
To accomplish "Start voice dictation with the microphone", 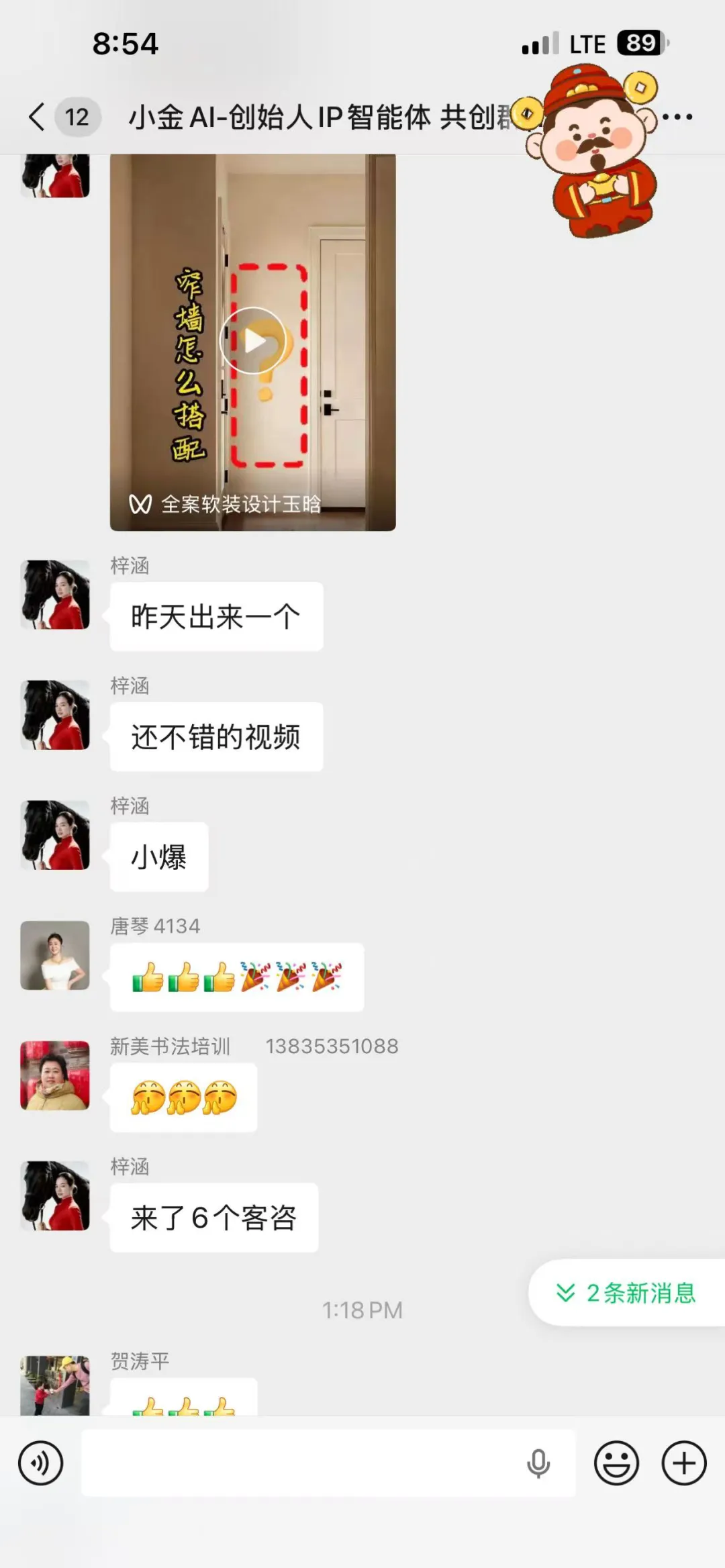I will coord(538,1463).
